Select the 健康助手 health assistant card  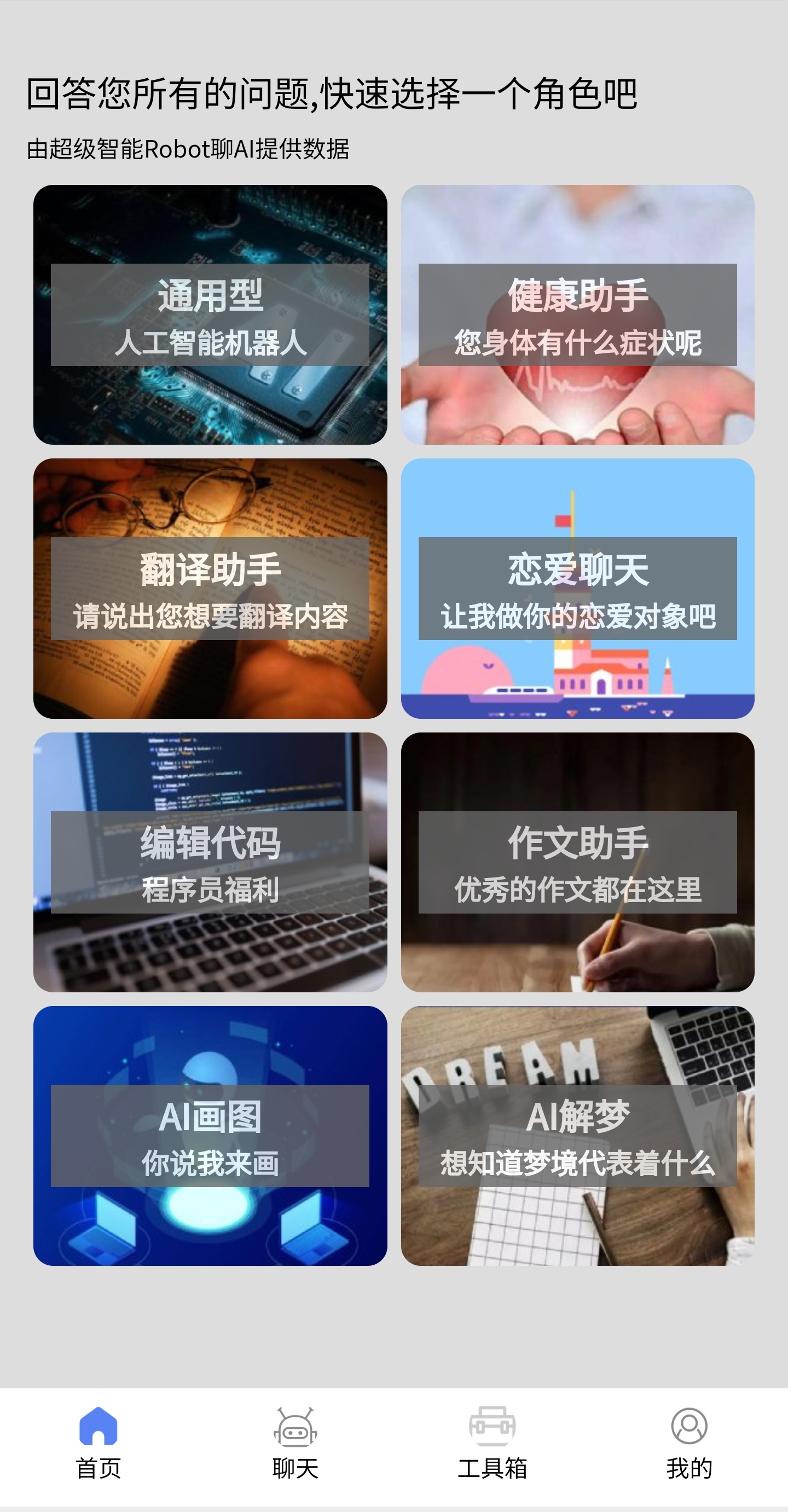pyautogui.click(x=577, y=315)
